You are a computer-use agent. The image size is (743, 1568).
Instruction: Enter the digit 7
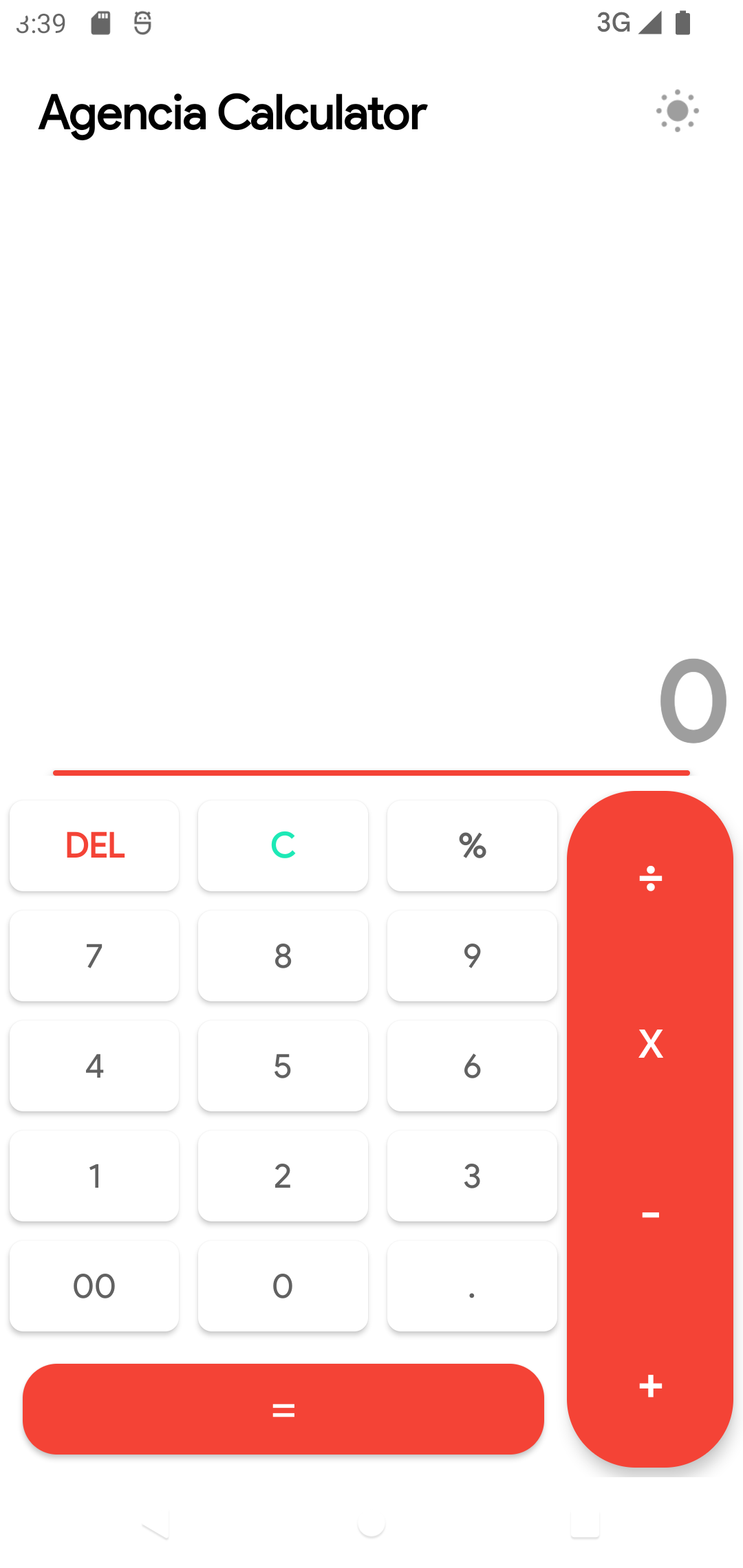pyautogui.click(x=94, y=955)
